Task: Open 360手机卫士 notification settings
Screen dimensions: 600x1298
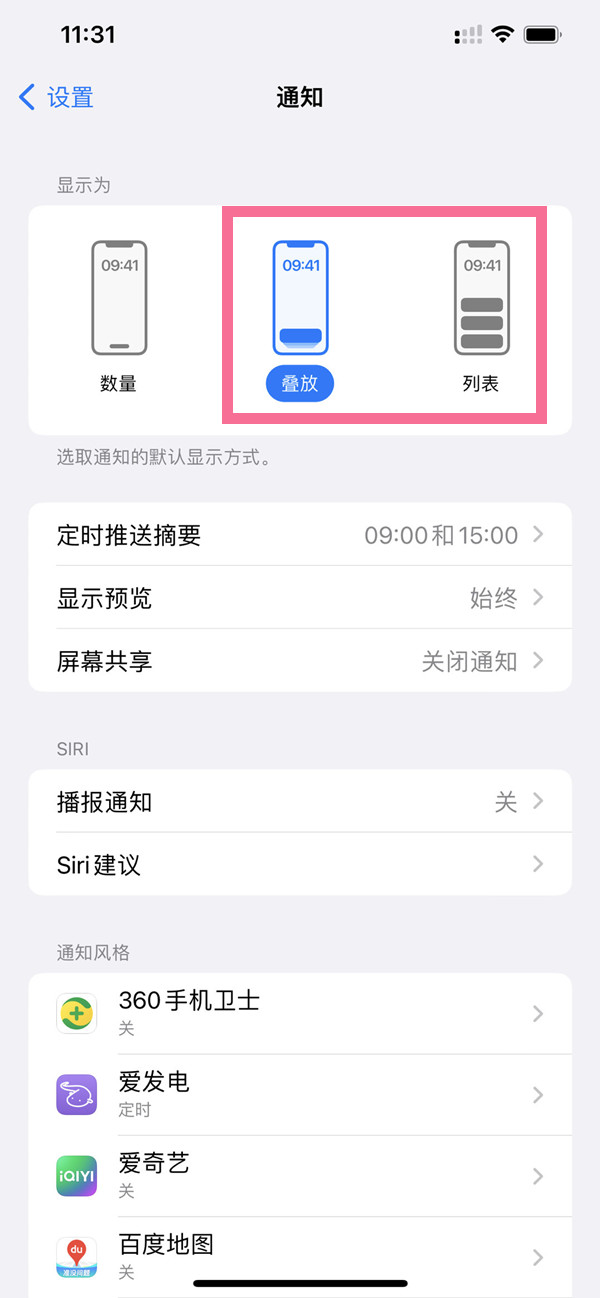Action: (x=300, y=1013)
